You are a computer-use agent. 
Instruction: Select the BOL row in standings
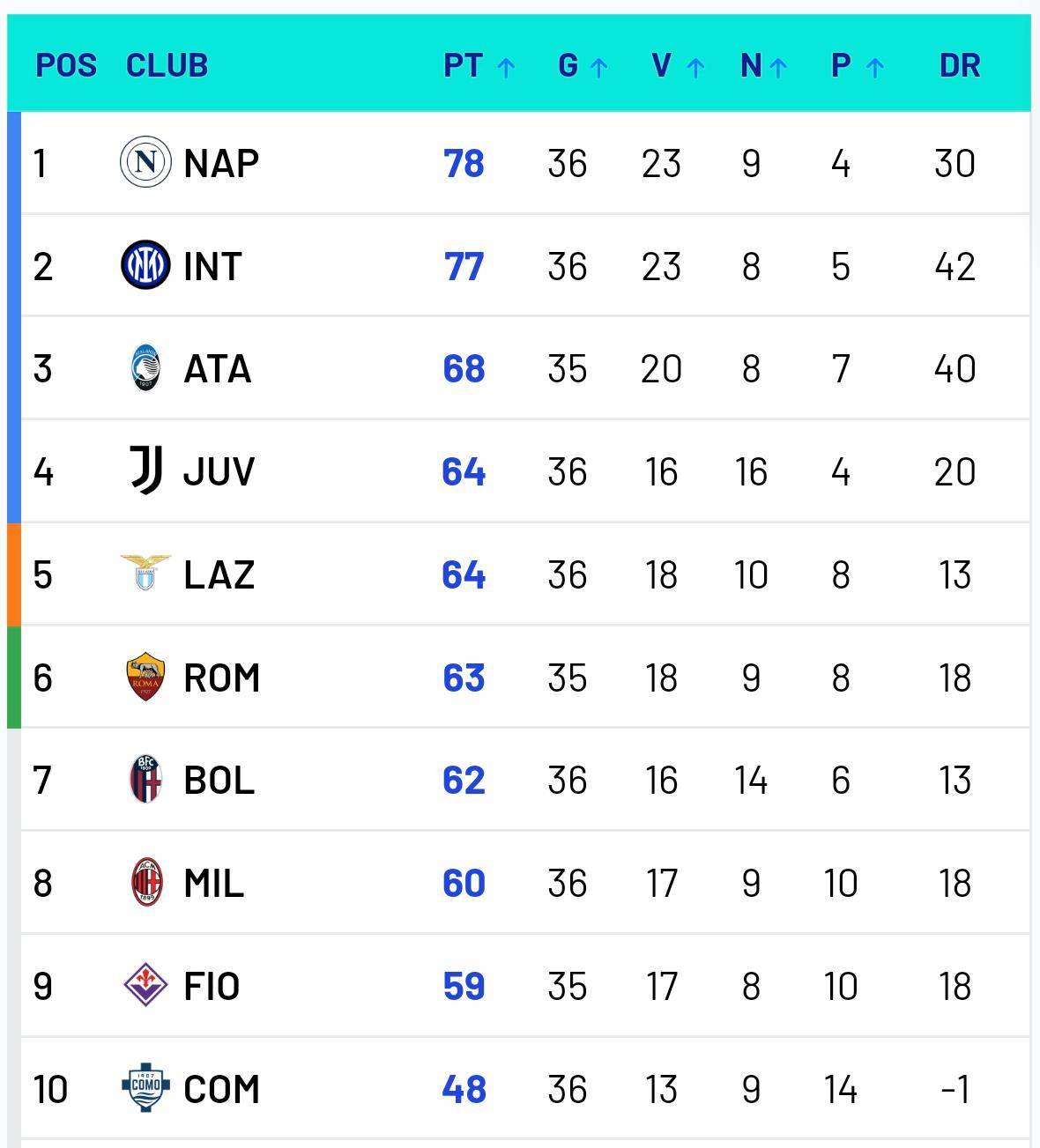coord(219,781)
